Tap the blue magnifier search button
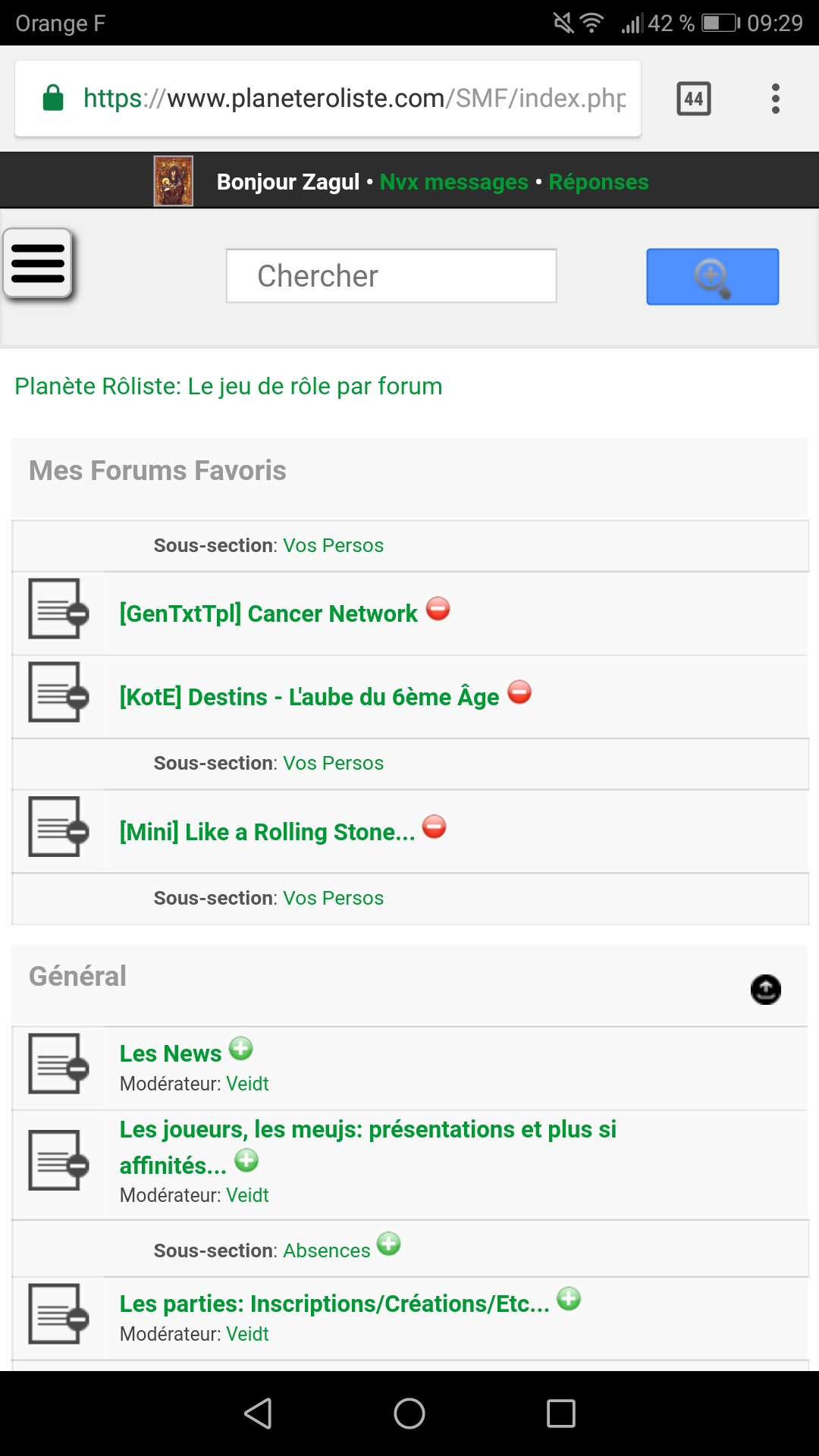Viewport: 819px width, 1456px height. (x=712, y=277)
